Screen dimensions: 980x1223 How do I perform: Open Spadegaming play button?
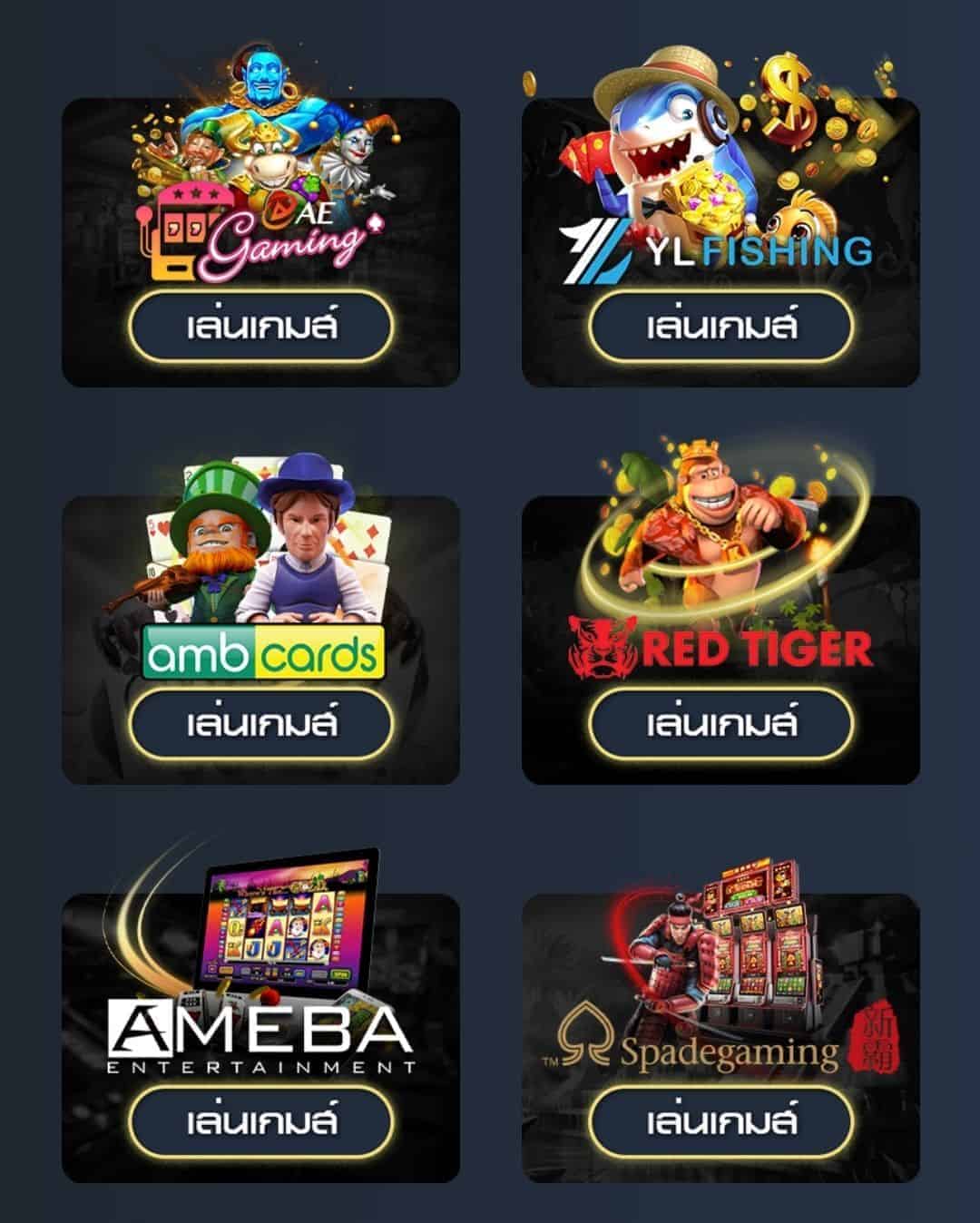[721, 1121]
